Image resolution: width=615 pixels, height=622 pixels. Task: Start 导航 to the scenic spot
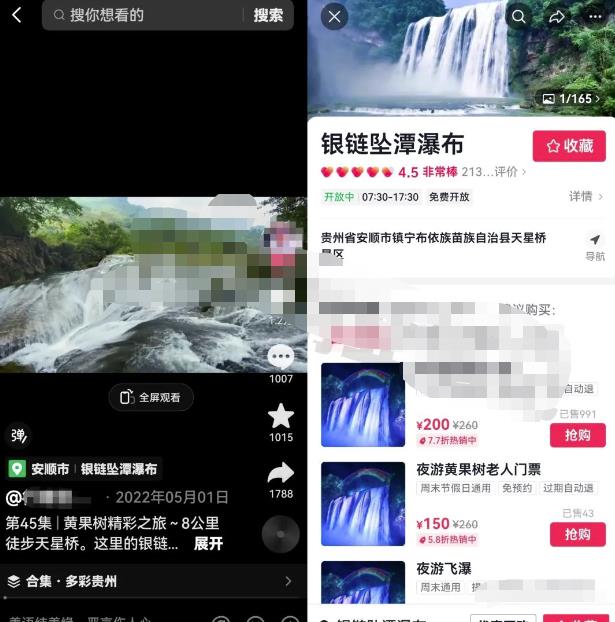[x=594, y=246]
